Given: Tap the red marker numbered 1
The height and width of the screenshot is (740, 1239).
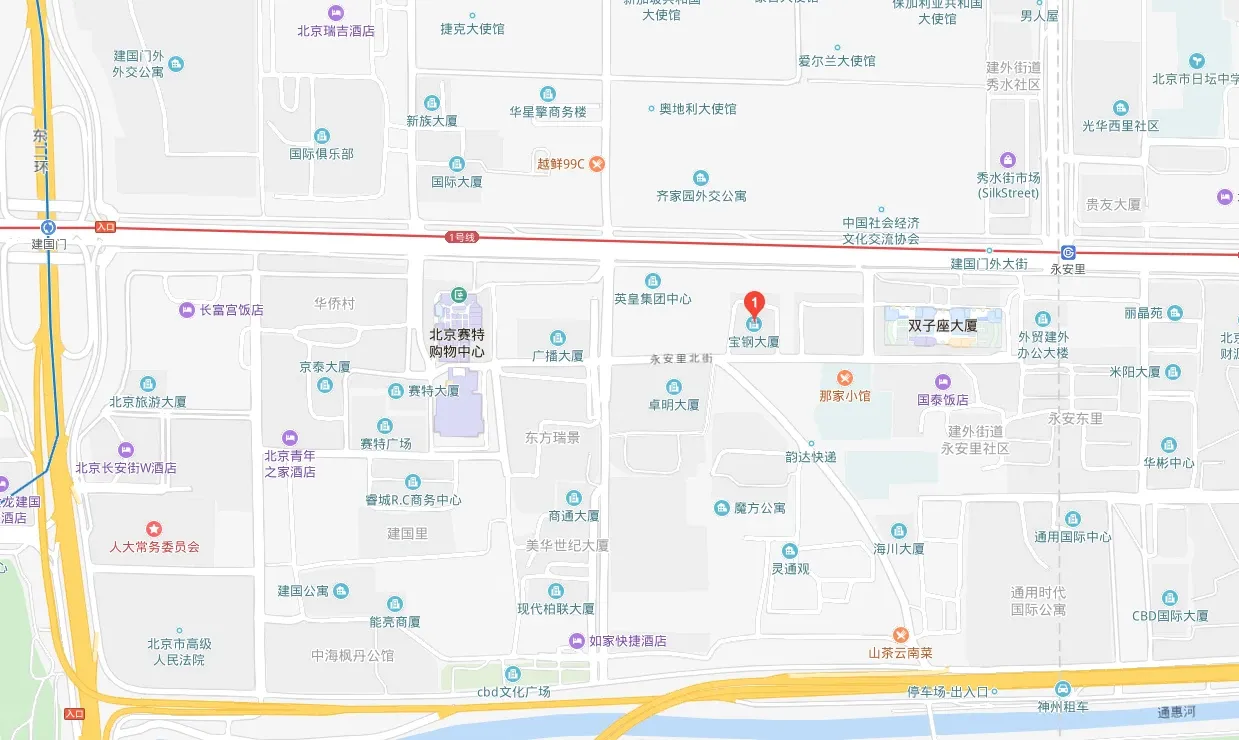Looking at the screenshot, I should 755,302.
